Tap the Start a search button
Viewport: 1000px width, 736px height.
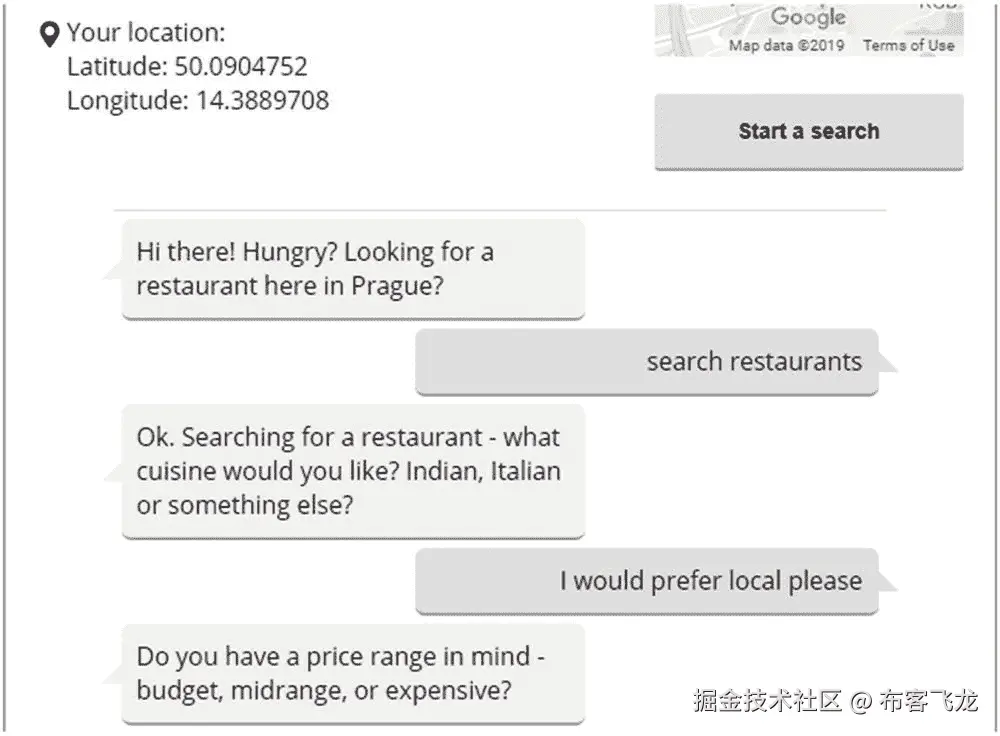pos(808,132)
